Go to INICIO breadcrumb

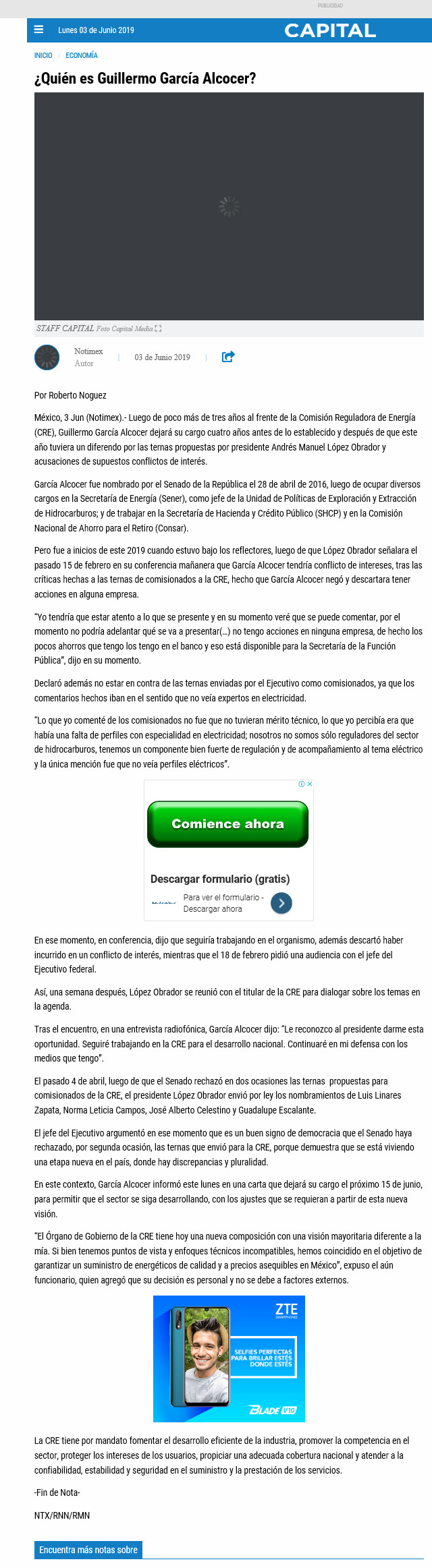[43, 55]
